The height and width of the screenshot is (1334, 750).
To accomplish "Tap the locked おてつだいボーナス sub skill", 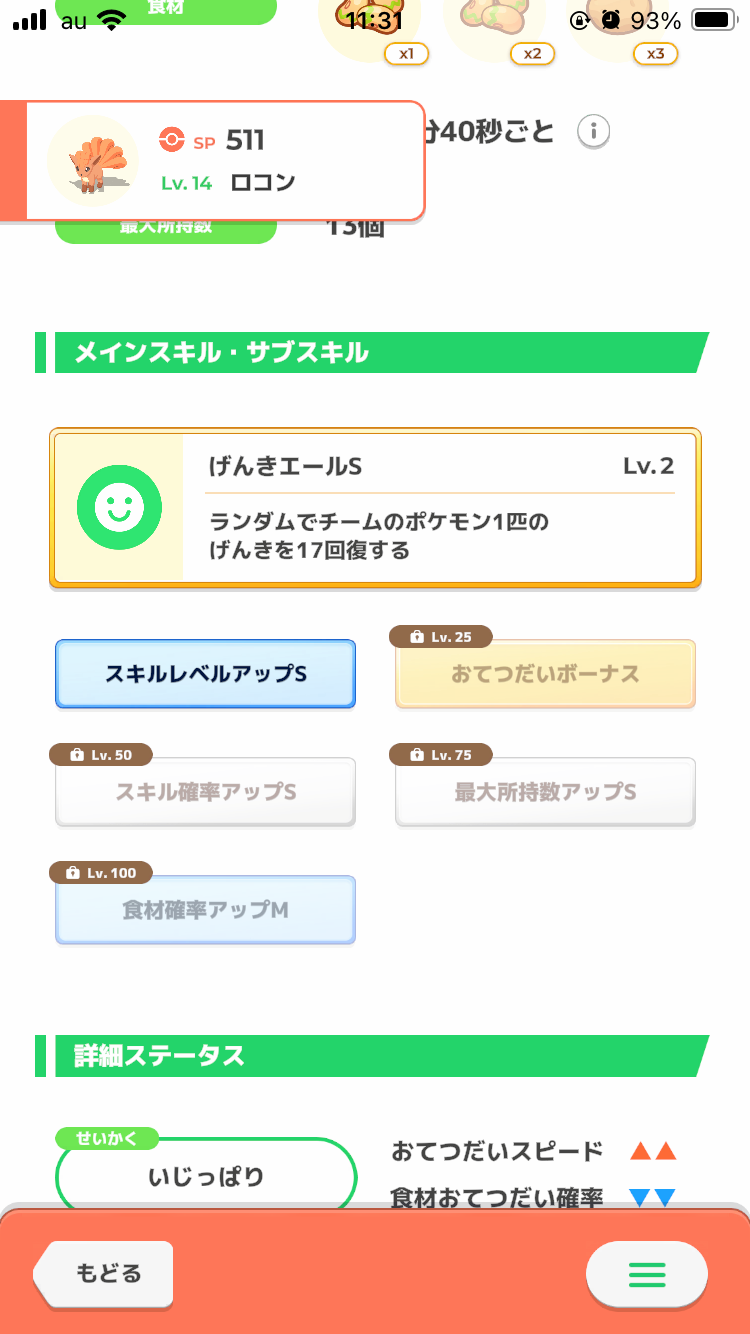I will click(545, 674).
